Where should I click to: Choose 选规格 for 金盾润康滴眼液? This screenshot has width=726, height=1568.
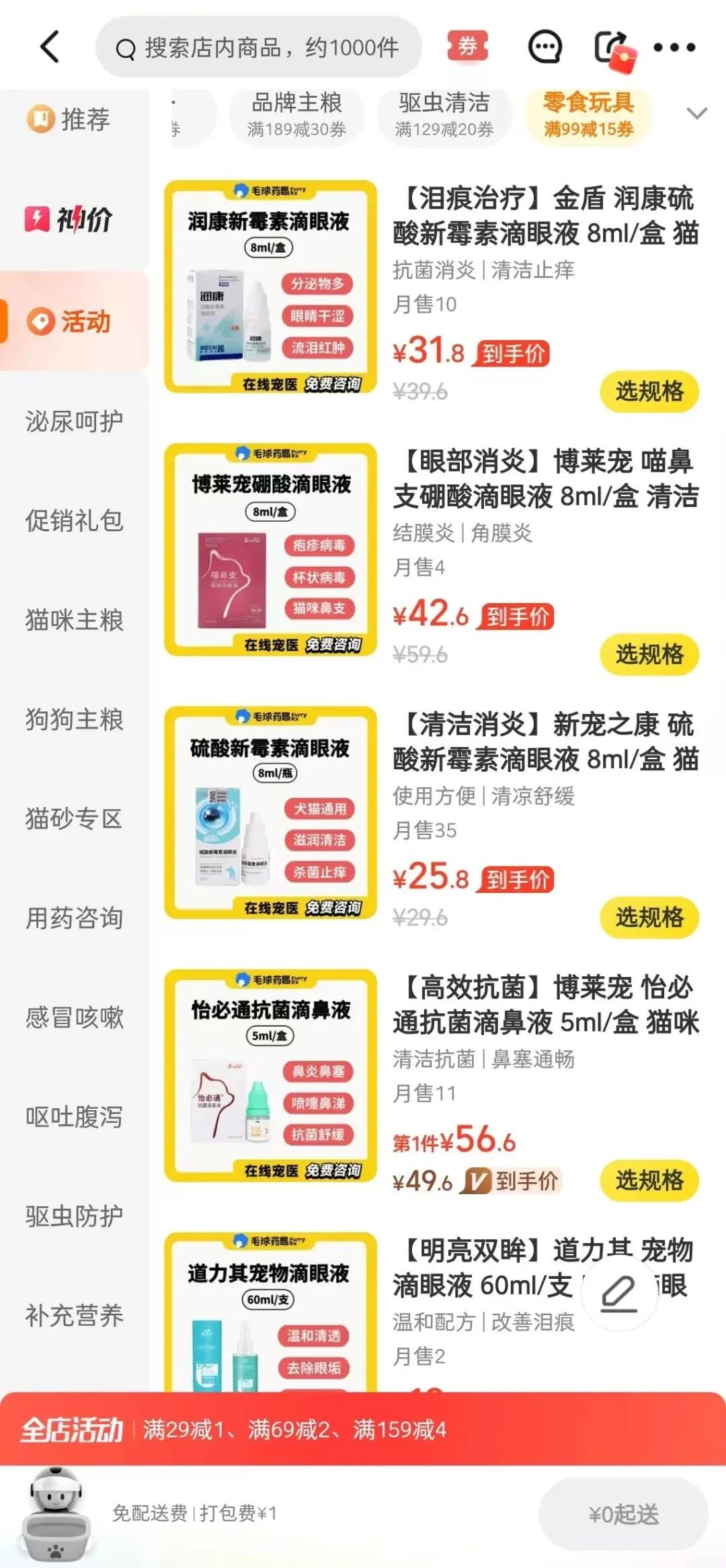click(x=649, y=391)
